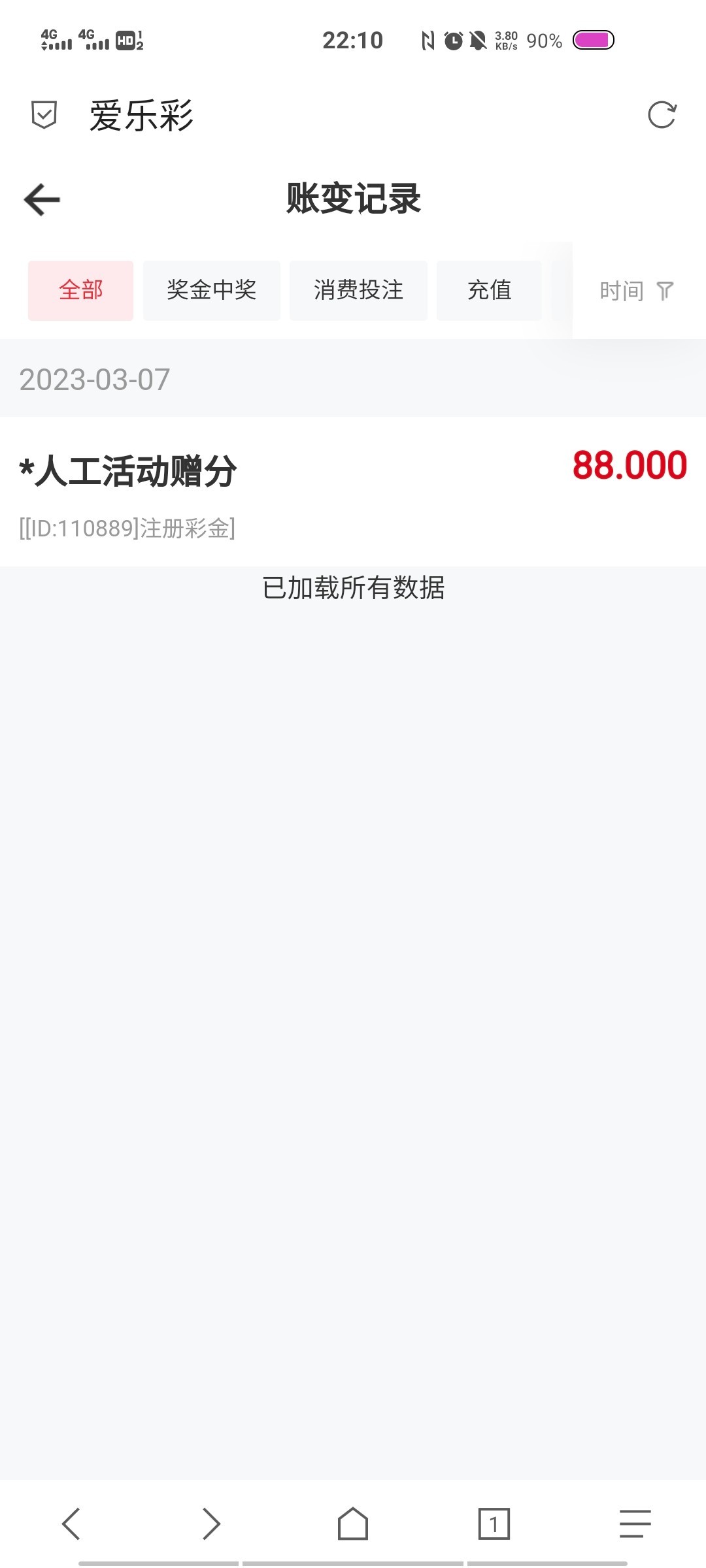
Task: Open the site security shield icon
Action: 44,115
